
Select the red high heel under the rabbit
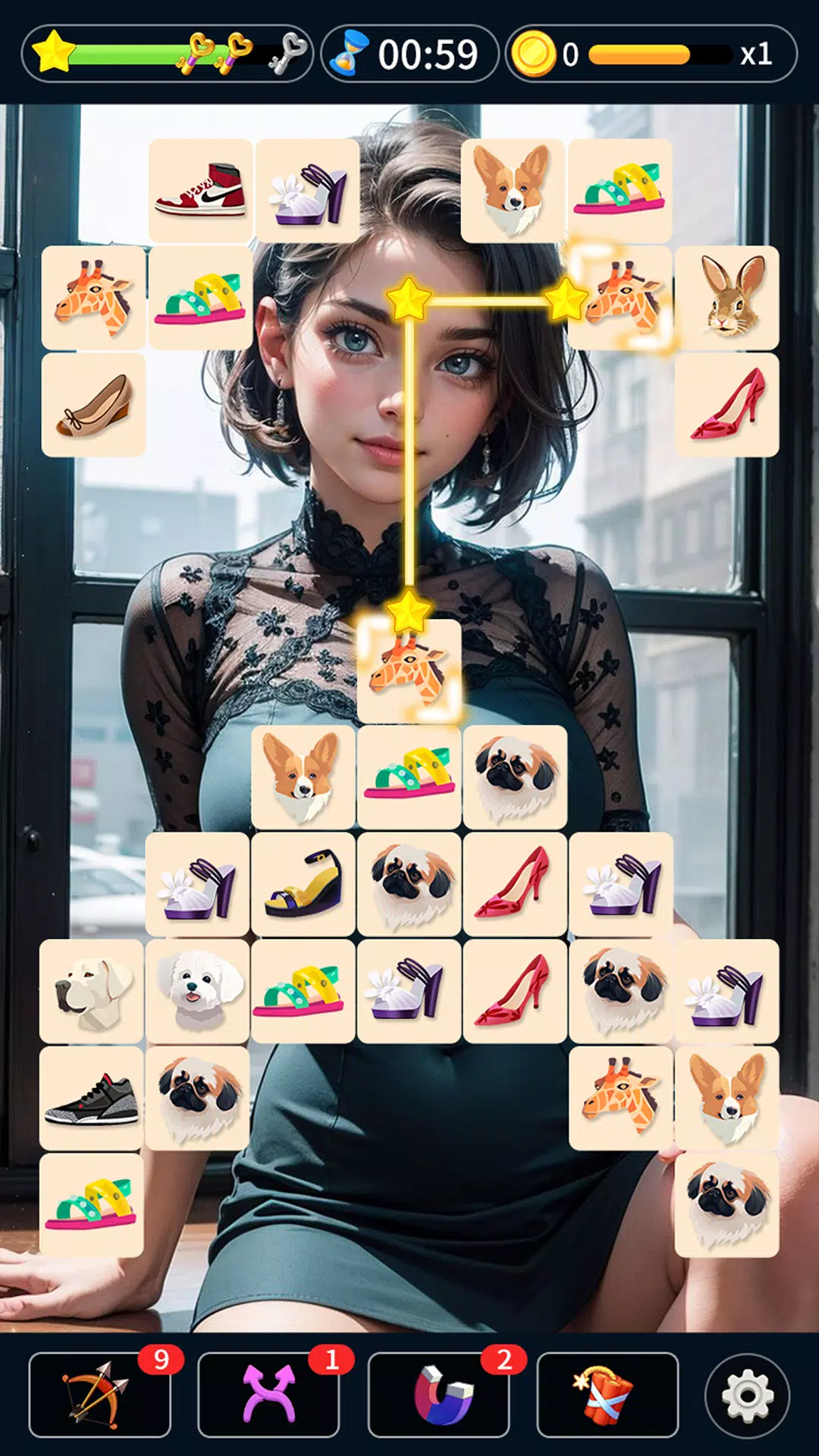[x=726, y=404]
